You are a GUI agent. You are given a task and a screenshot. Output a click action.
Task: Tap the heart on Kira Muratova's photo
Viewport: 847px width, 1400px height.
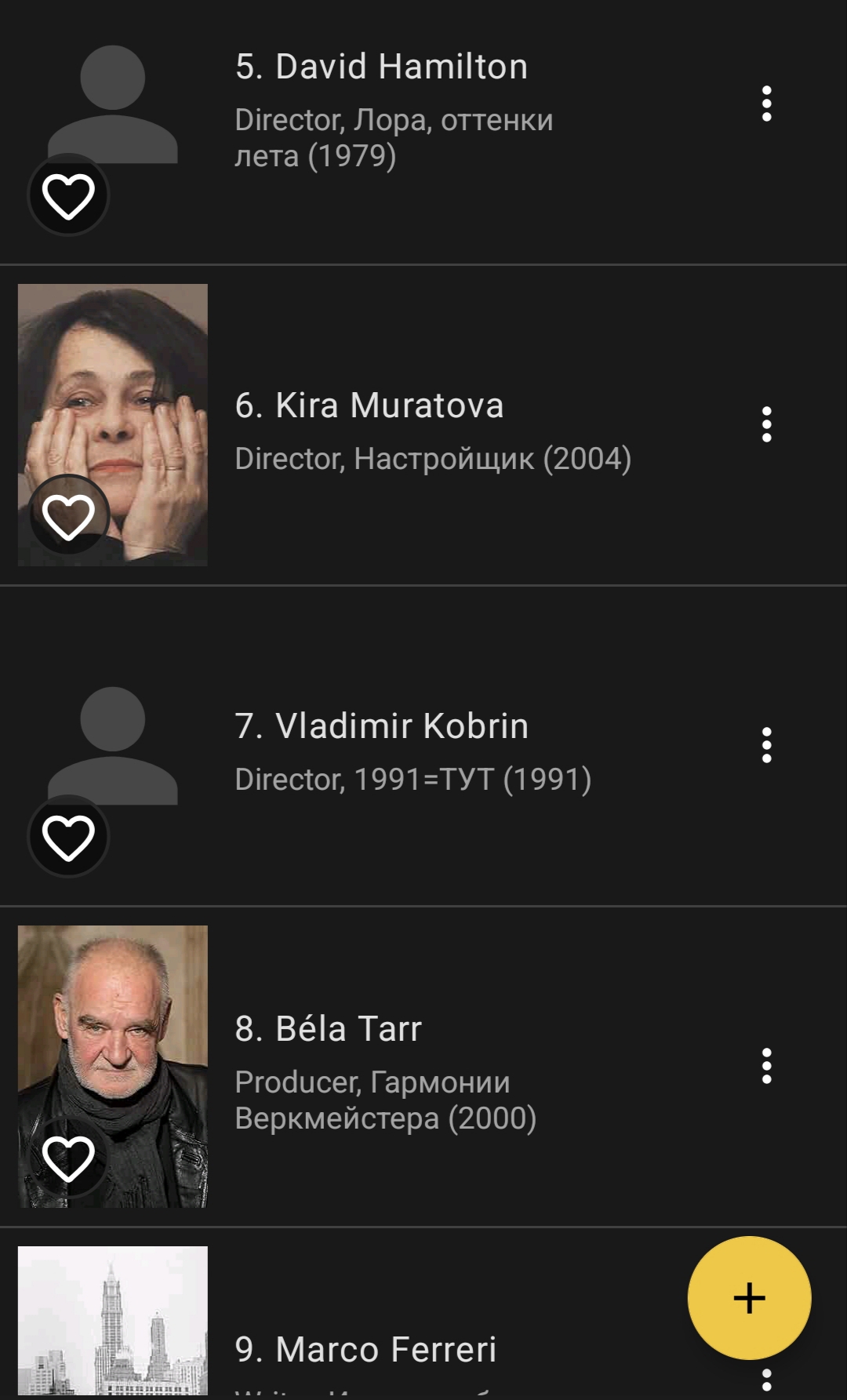pyautogui.click(x=68, y=516)
